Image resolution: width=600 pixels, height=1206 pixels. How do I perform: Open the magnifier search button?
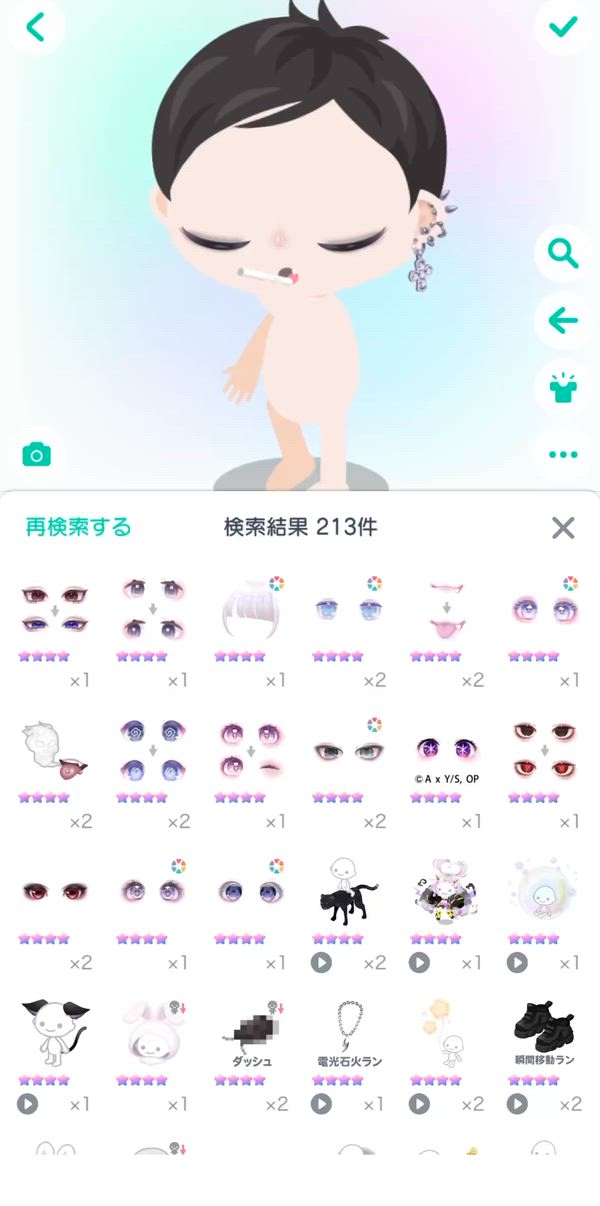(563, 254)
